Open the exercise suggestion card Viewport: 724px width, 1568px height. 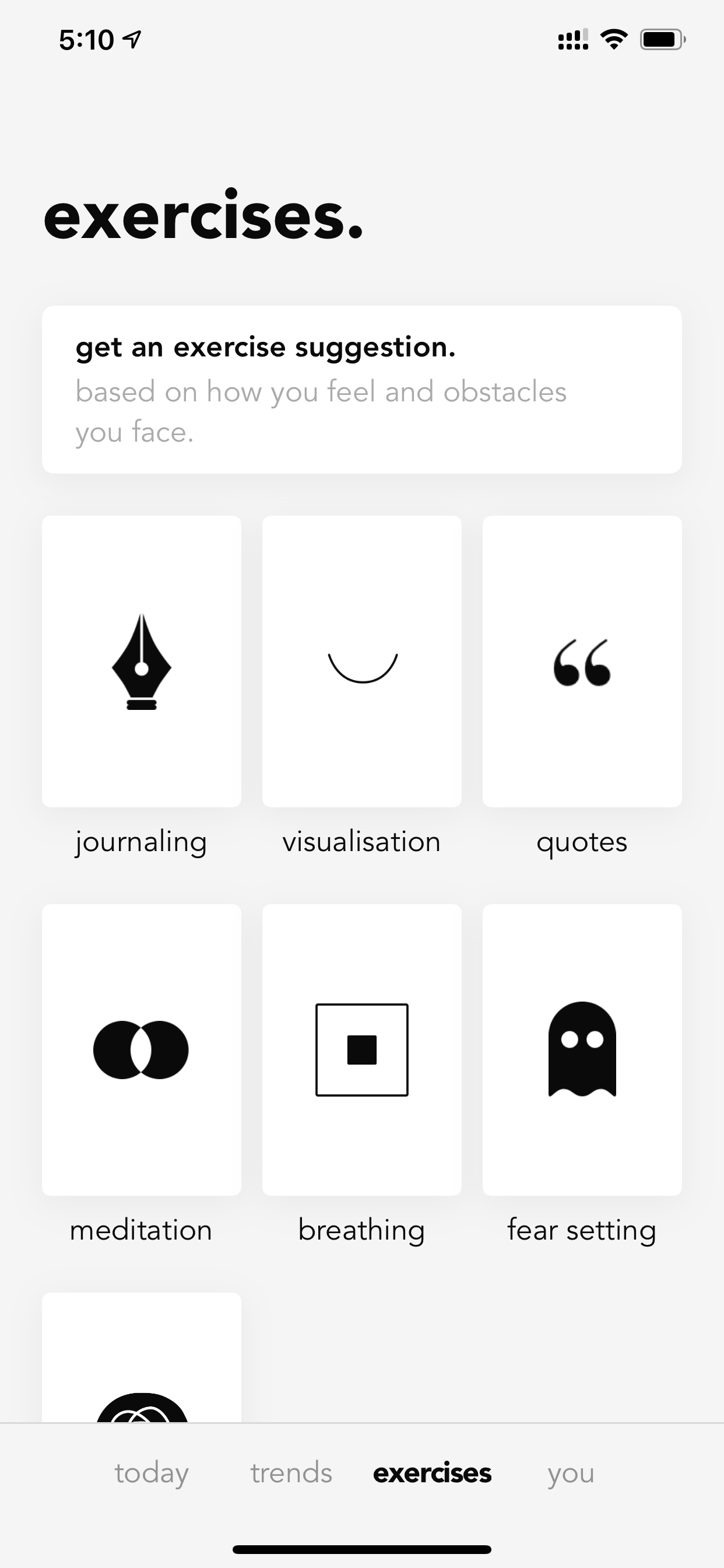(361, 390)
